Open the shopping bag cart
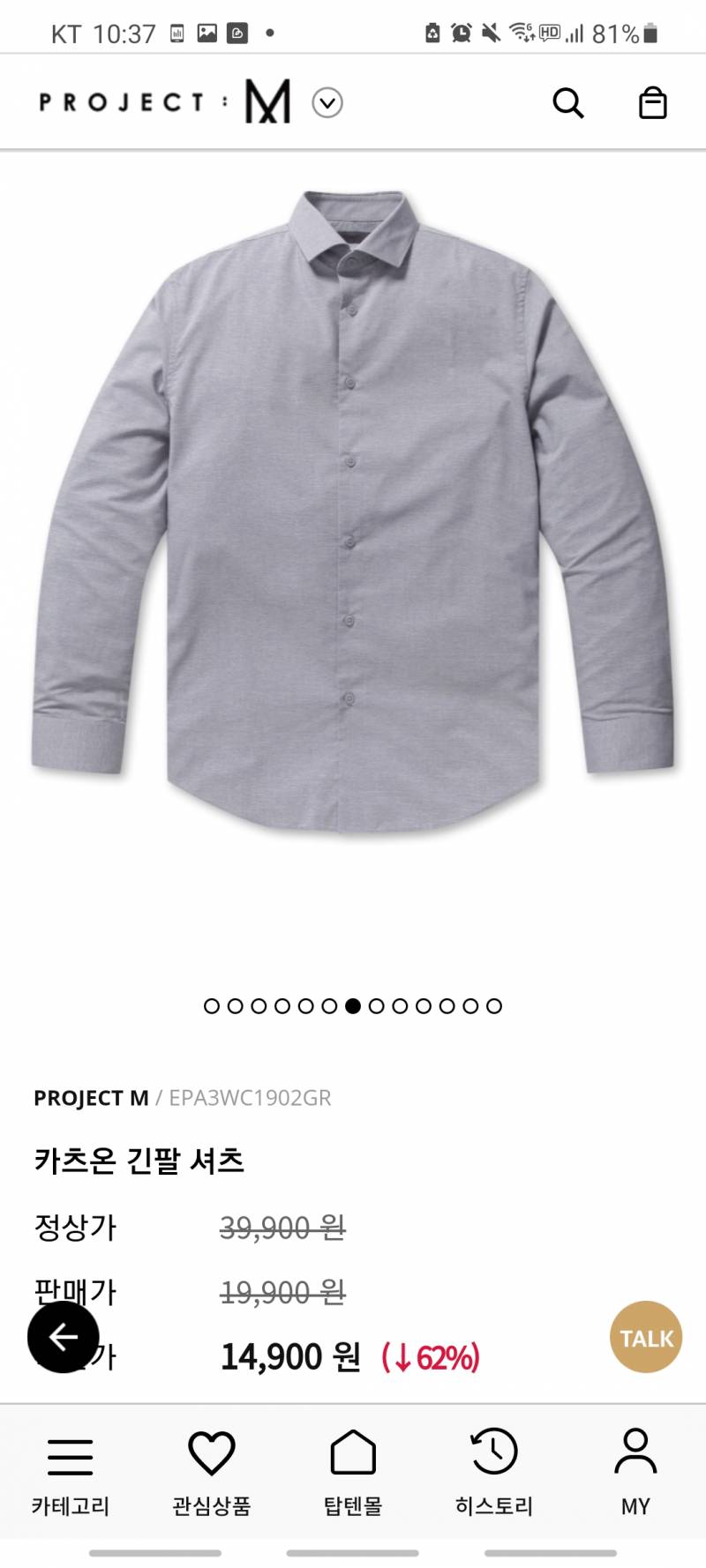Screen dimensions: 706x1568 [652, 103]
